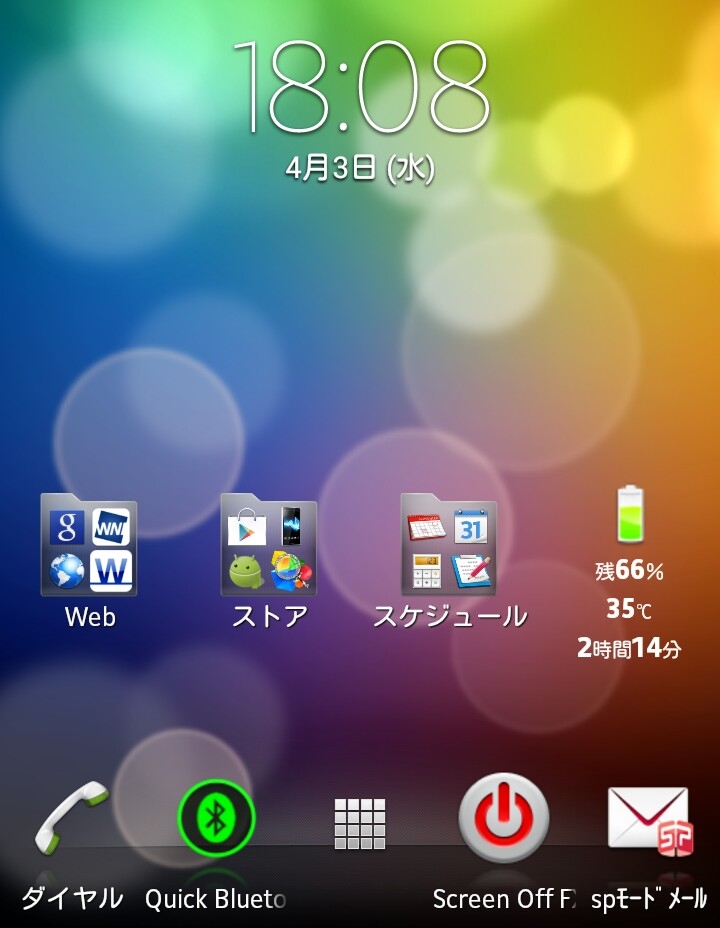The width and height of the screenshot is (720, 928).
Task: Tap the Quick Bluetooth shortcut
Action: tap(216, 820)
